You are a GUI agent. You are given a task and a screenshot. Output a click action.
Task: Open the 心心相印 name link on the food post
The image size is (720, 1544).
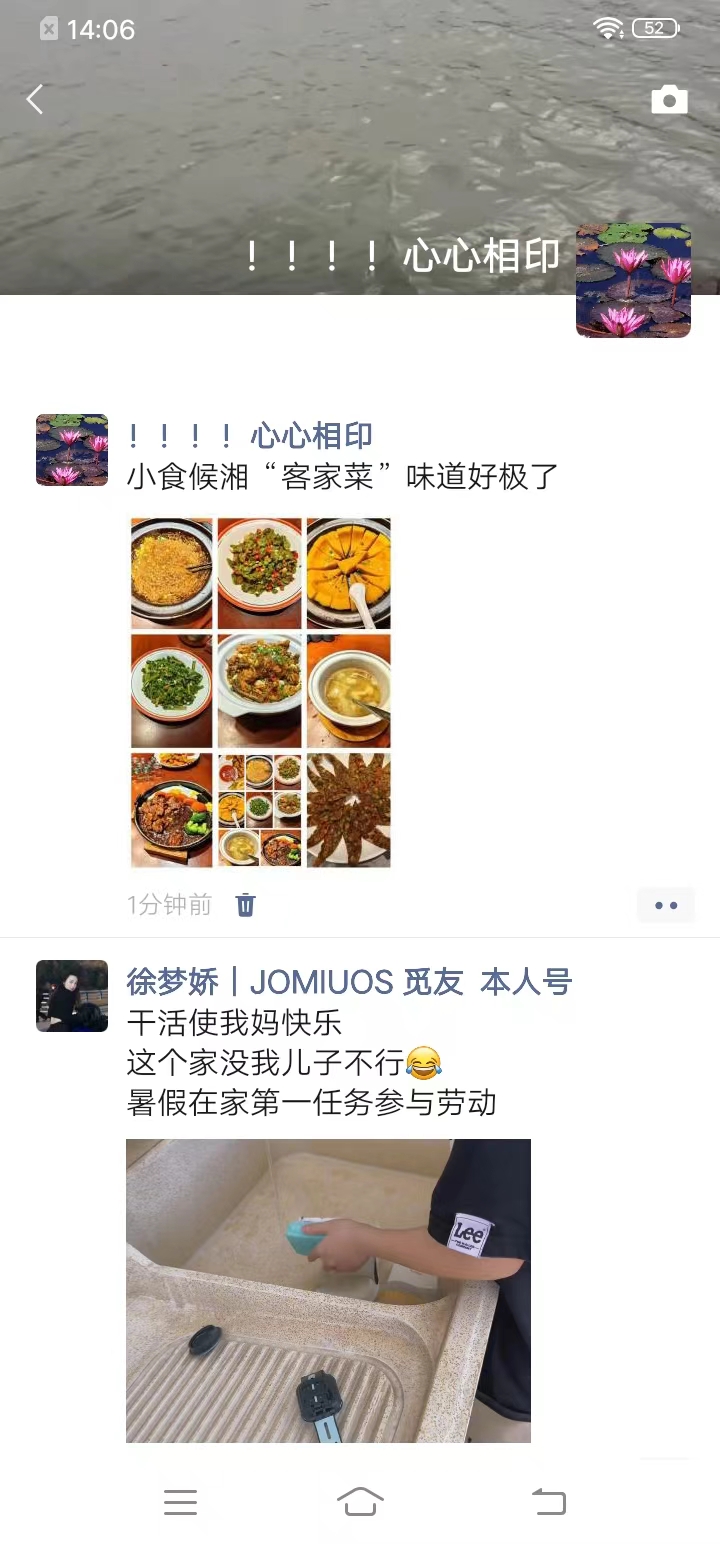point(250,436)
